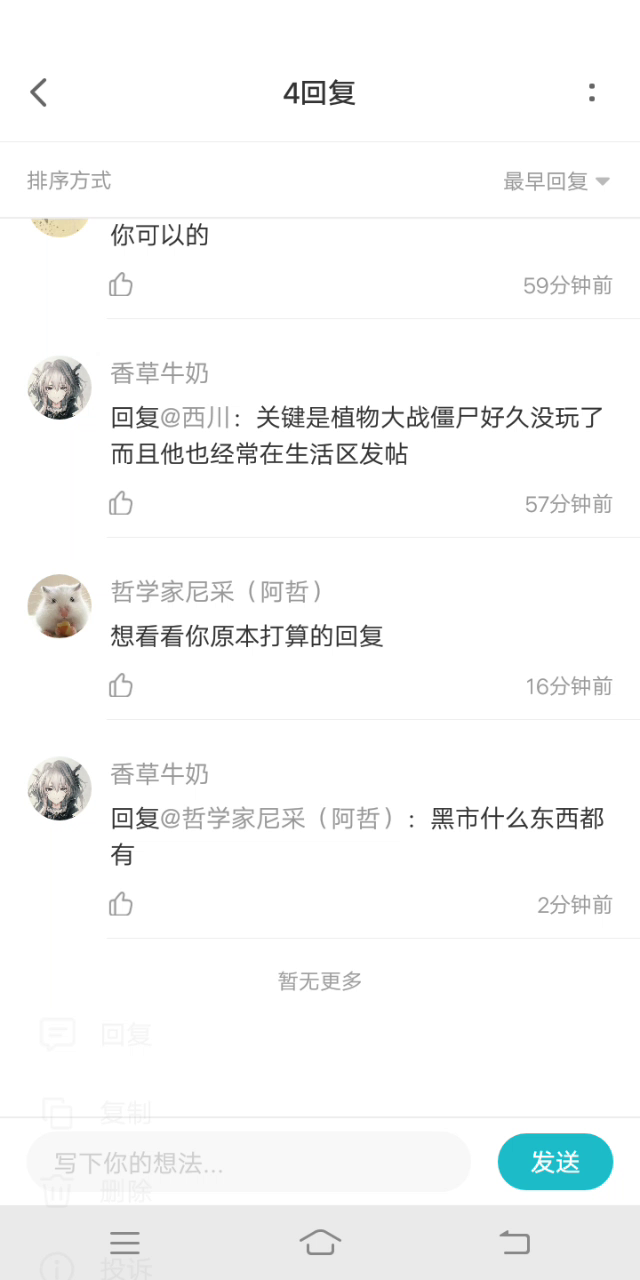
Task: Go back using the top-left arrow
Action: [x=38, y=93]
